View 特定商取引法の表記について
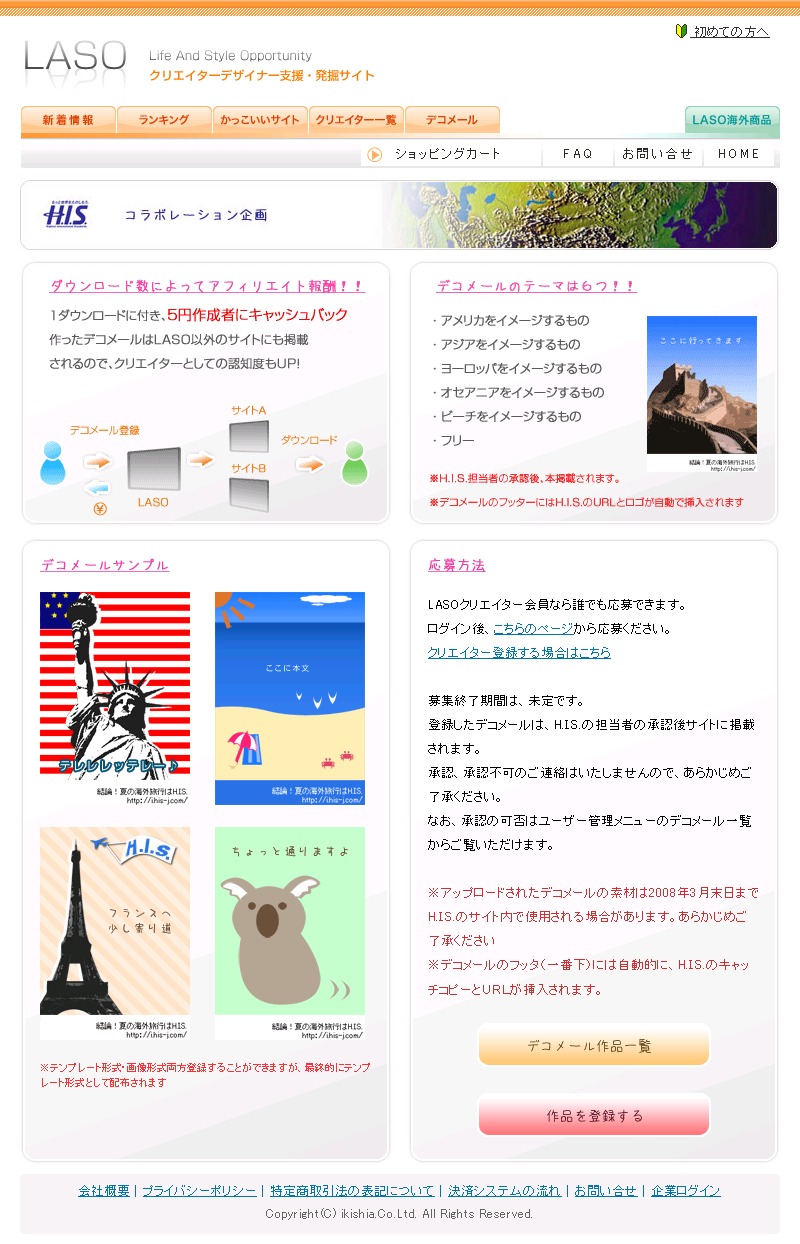The width and height of the screenshot is (800, 1244). click(x=351, y=1191)
